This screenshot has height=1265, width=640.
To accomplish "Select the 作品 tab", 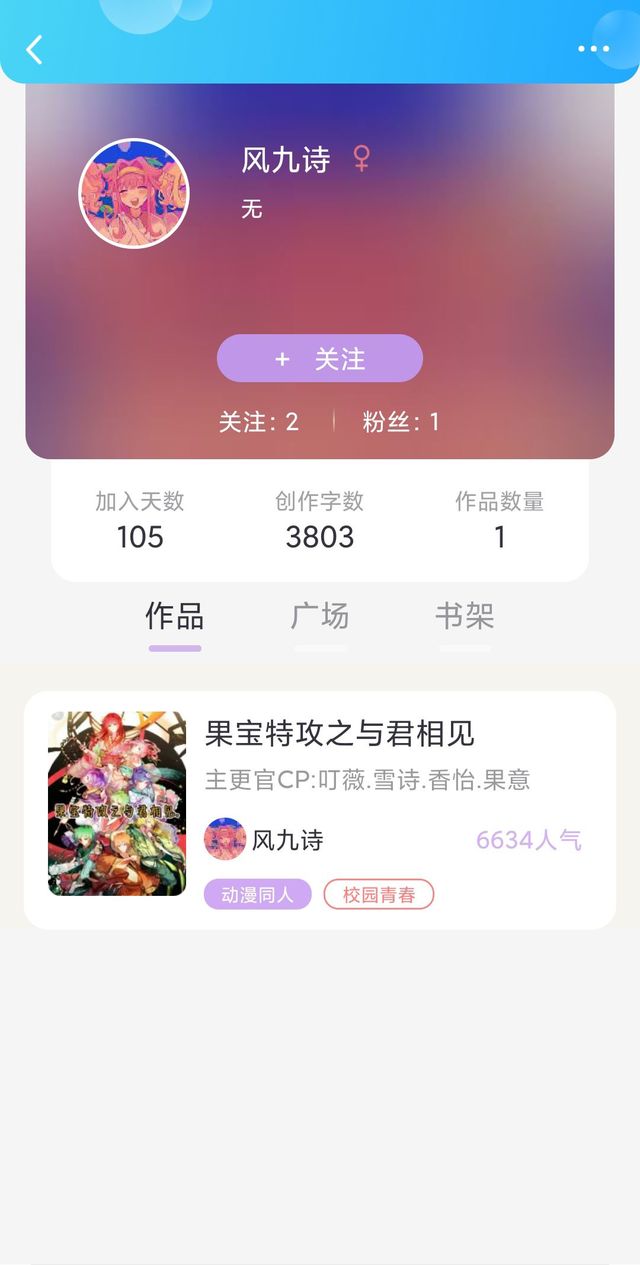I will click(175, 616).
